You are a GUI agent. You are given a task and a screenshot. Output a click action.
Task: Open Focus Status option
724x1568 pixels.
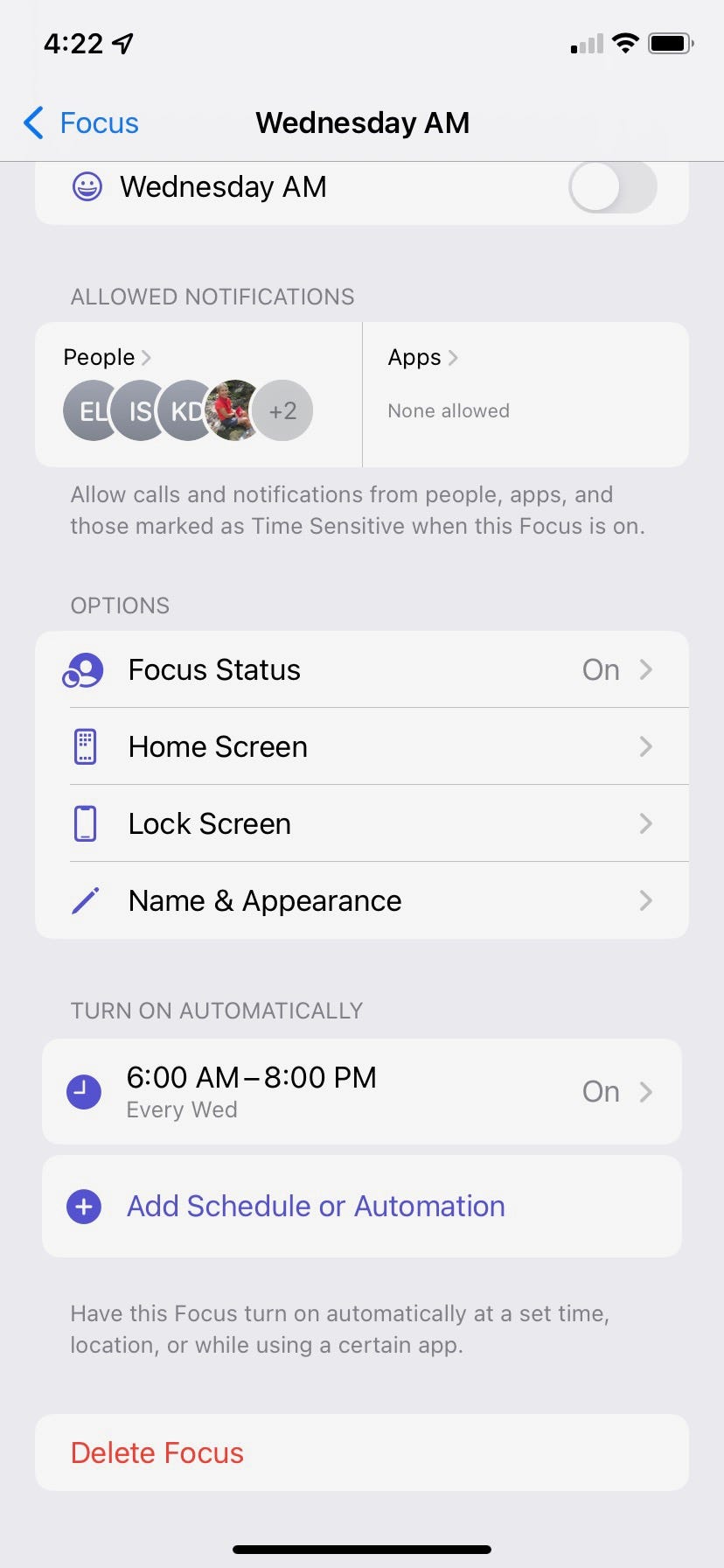tap(362, 670)
